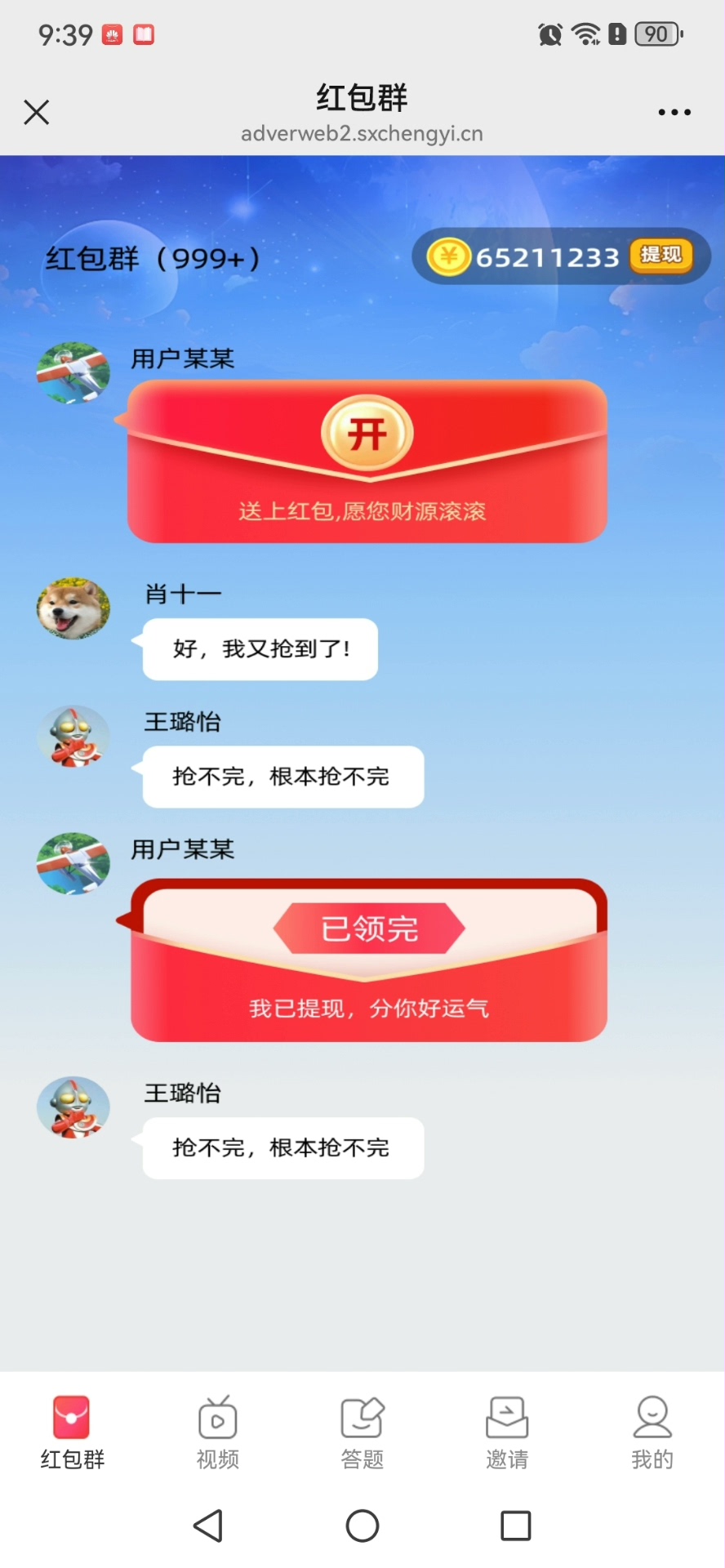Screen dimensions: 725x1568
Task: Close the 红包群 web page
Action: [37, 112]
